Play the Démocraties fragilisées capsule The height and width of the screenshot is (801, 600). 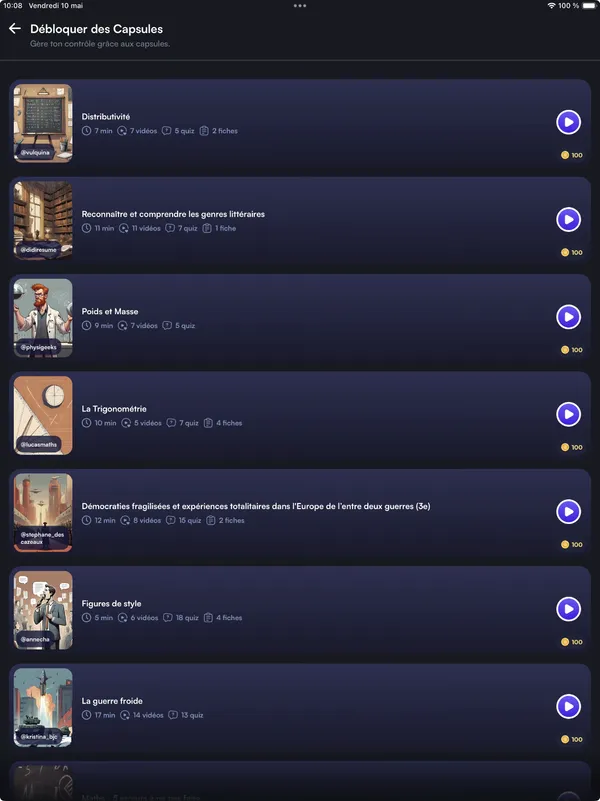click(568, 512)
